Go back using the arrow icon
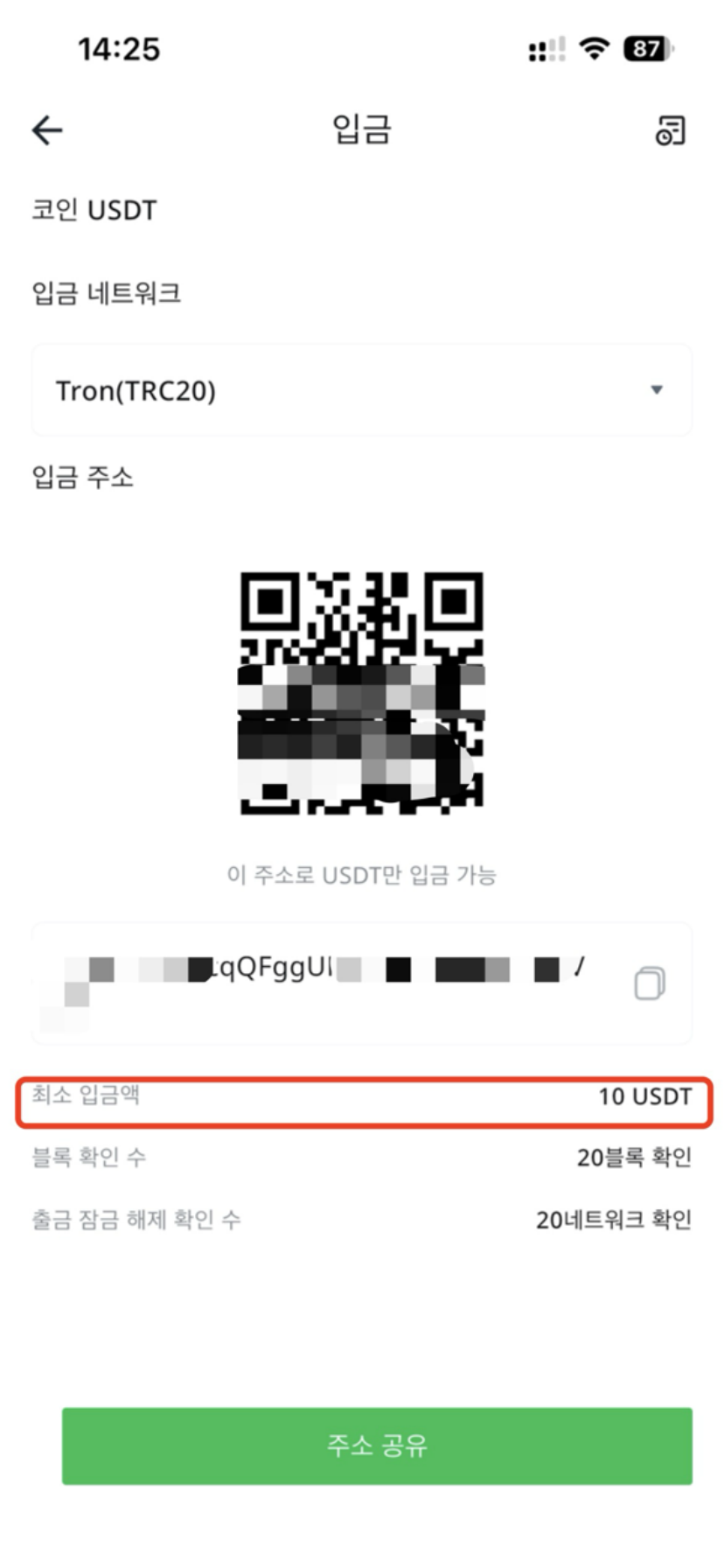724x1568 pixels. [47, 131]
